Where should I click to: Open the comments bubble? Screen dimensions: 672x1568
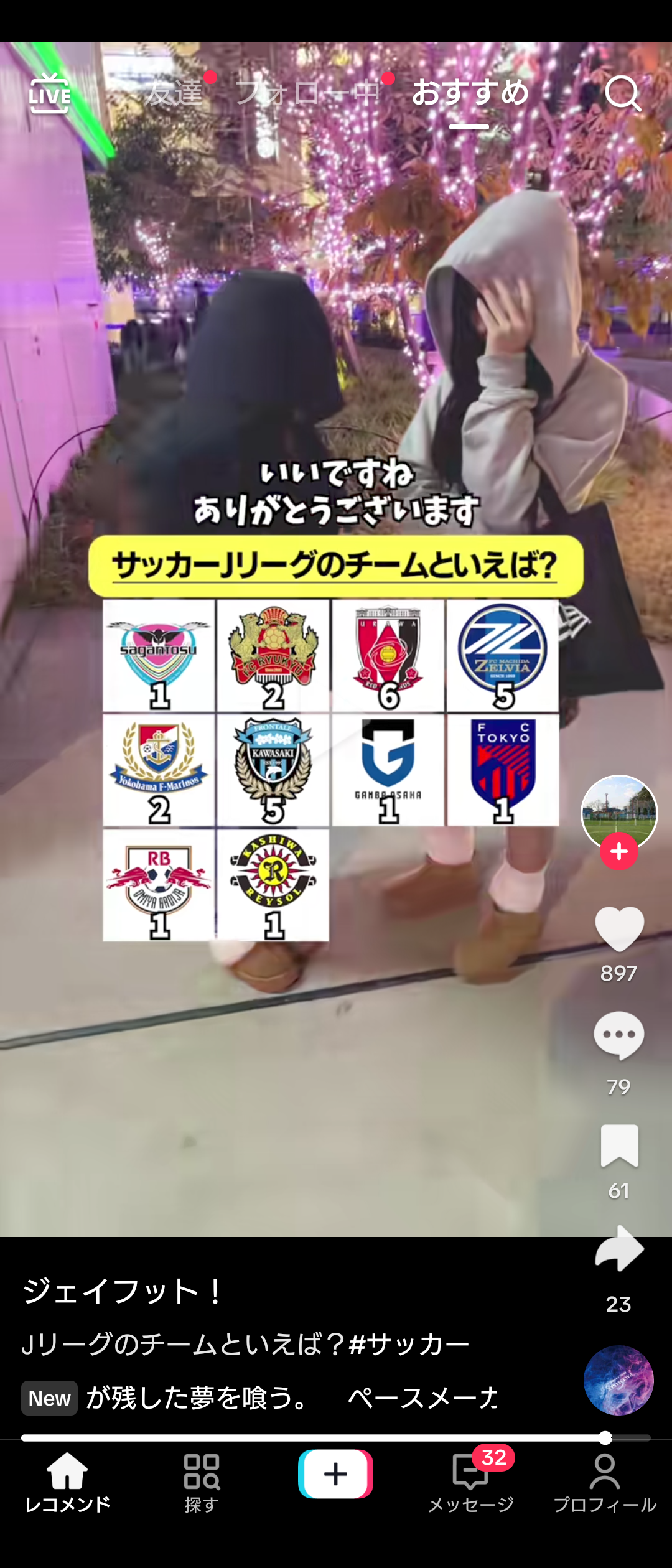619,1035
